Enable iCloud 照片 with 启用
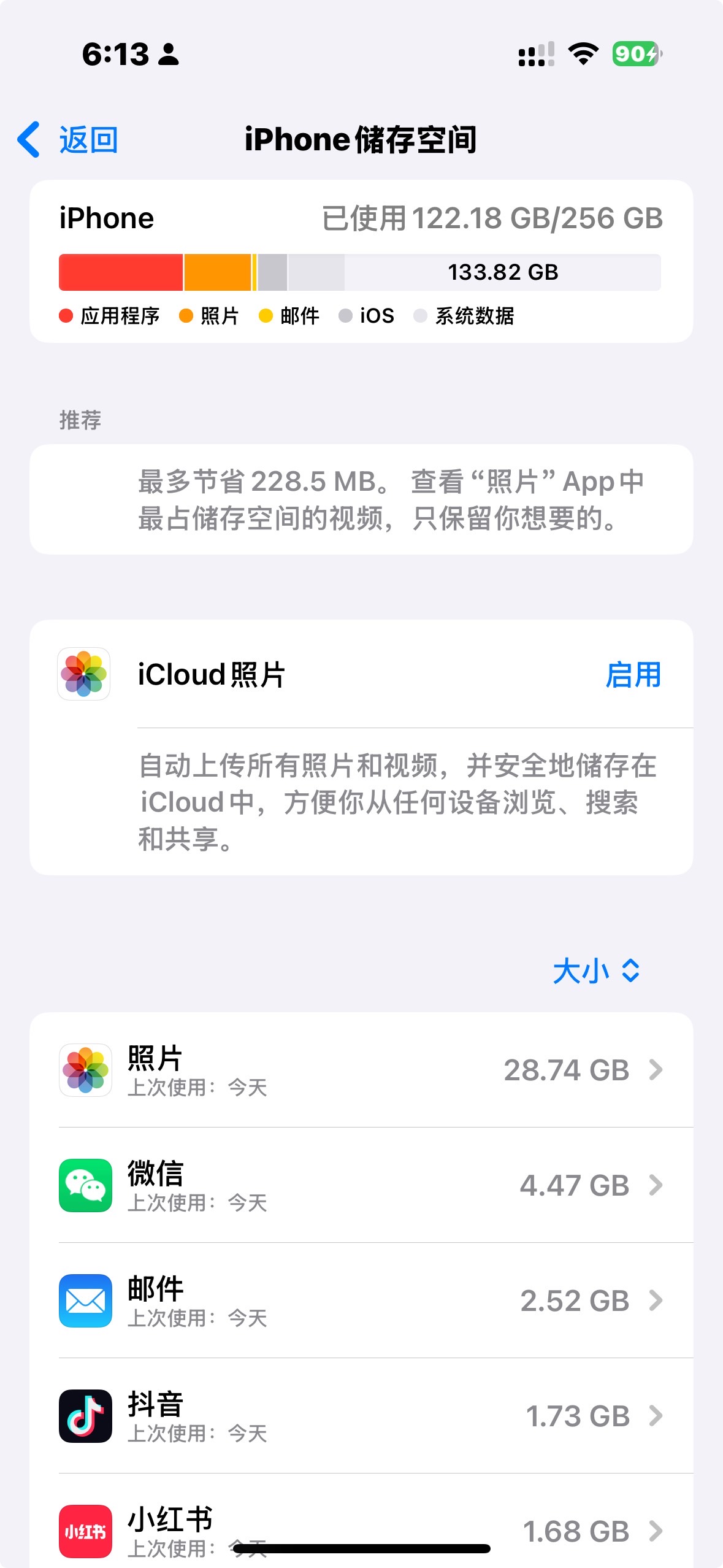This screenshot has width=723, height=1568. click(x=633, y=675)
